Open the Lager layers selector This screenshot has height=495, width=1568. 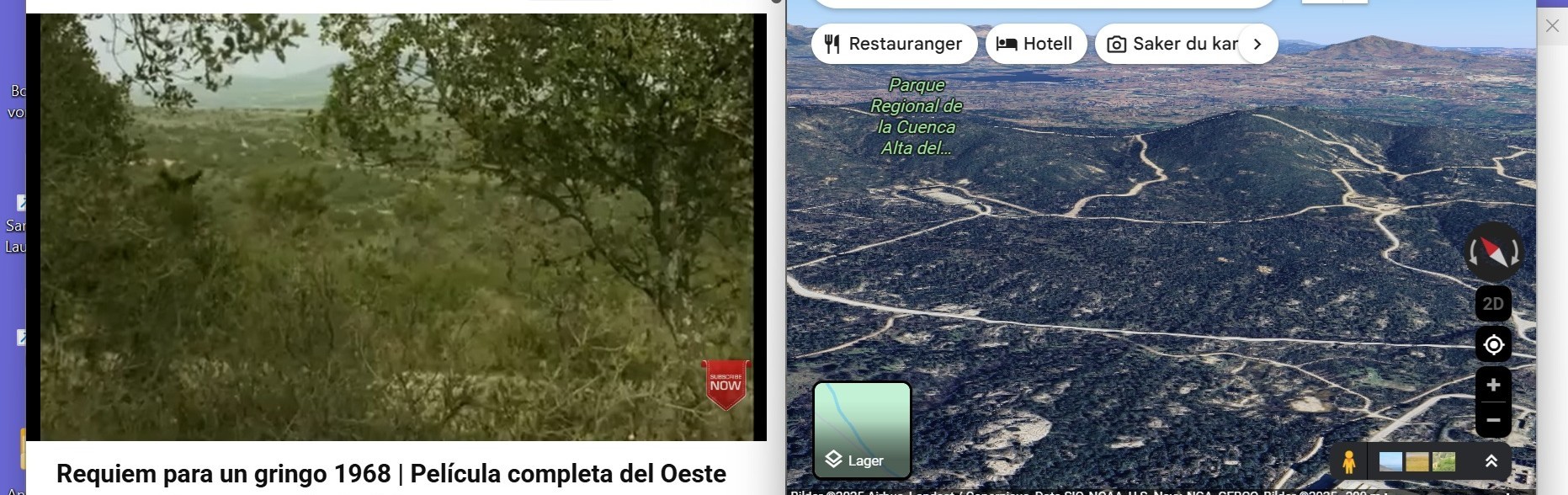(861, 430)
